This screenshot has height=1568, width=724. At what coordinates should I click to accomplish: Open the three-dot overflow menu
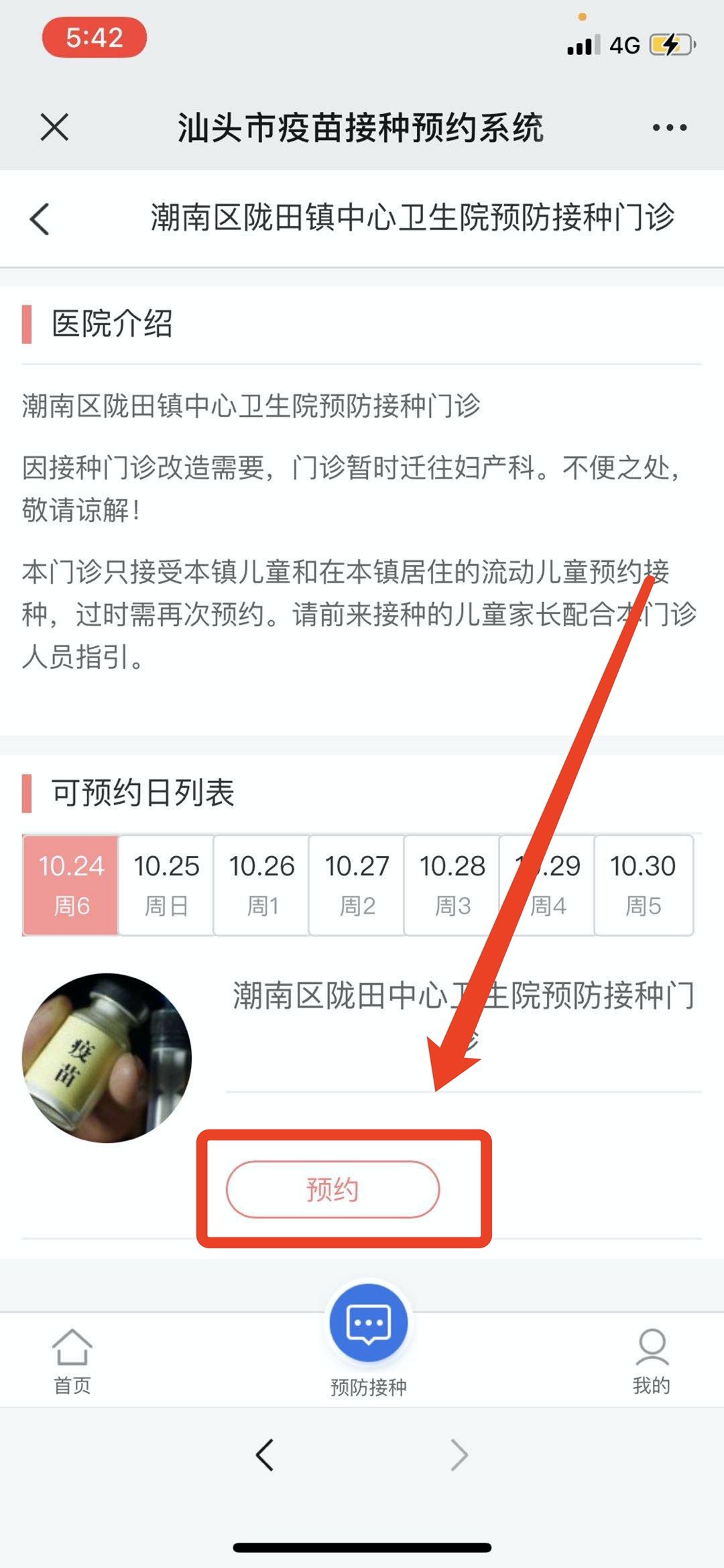(x=669, y=127)
